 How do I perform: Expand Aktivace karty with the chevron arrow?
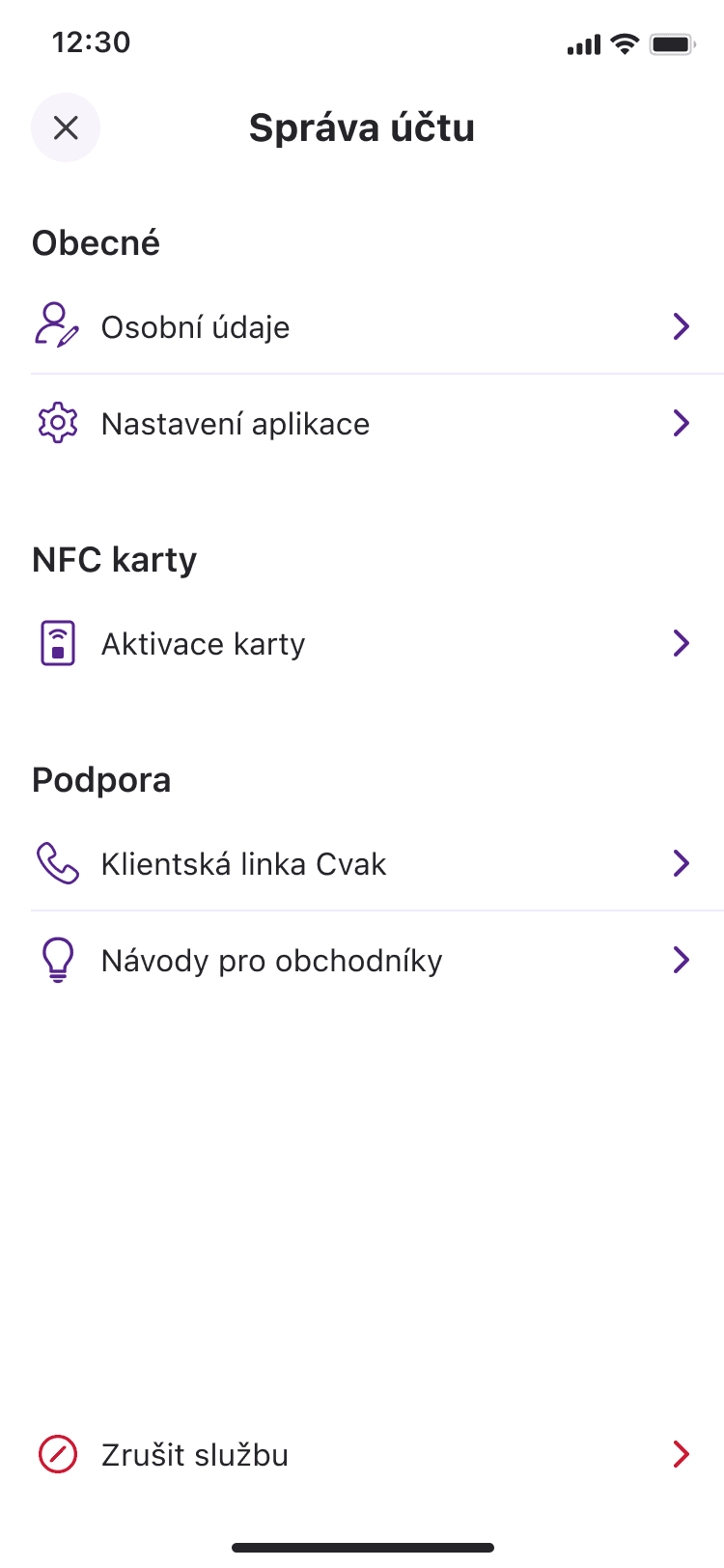[x=682, y=642]
